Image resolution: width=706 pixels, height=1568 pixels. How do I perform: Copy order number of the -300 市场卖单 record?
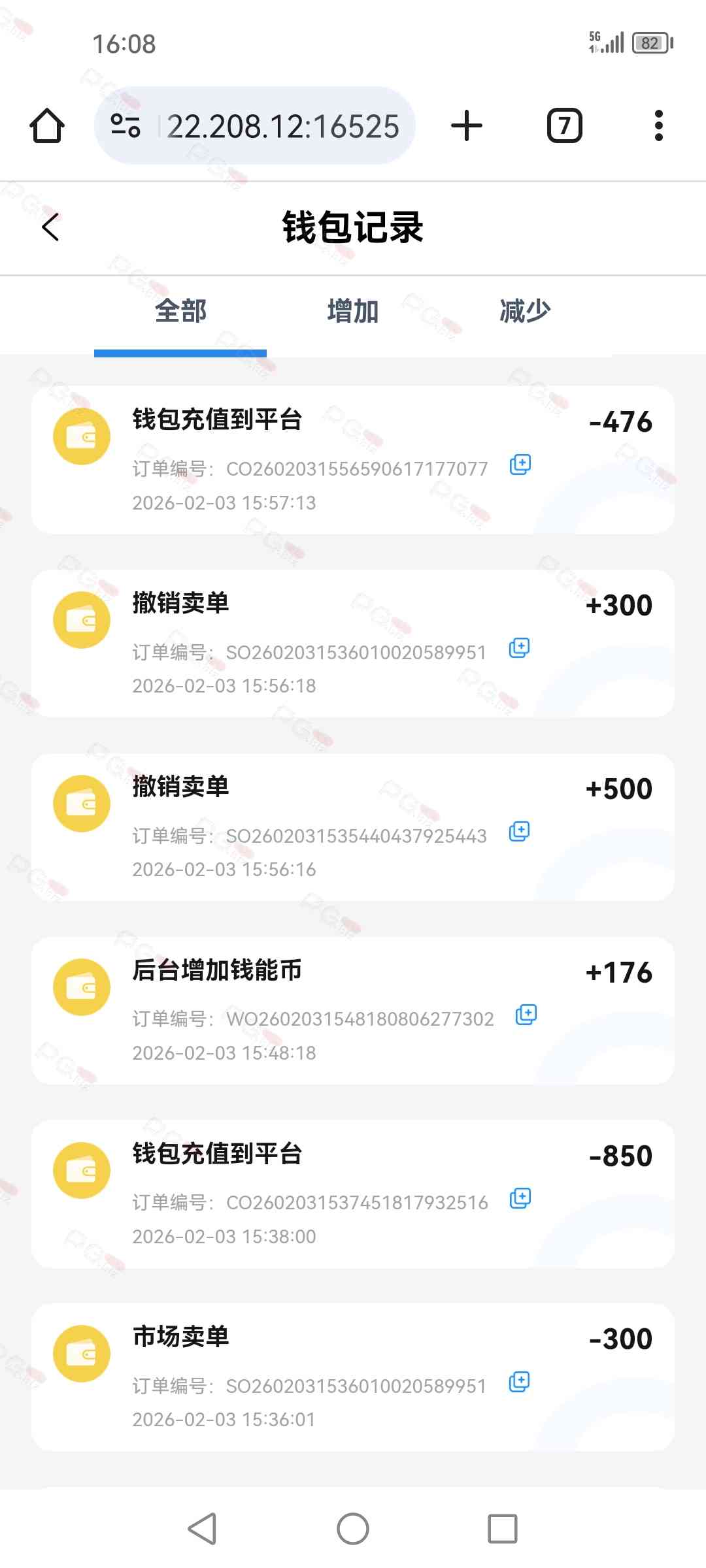point(519,1382)
